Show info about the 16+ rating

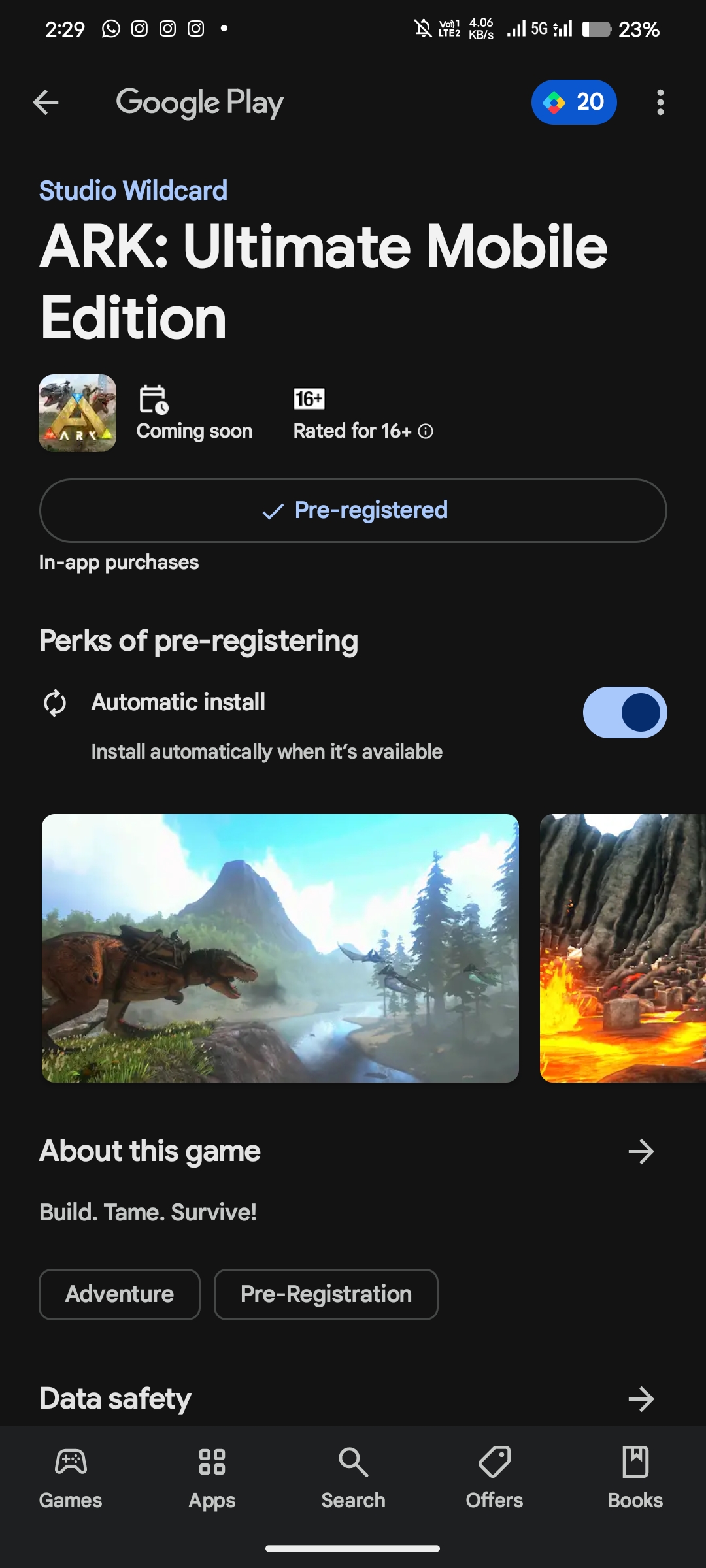[426, 431]
